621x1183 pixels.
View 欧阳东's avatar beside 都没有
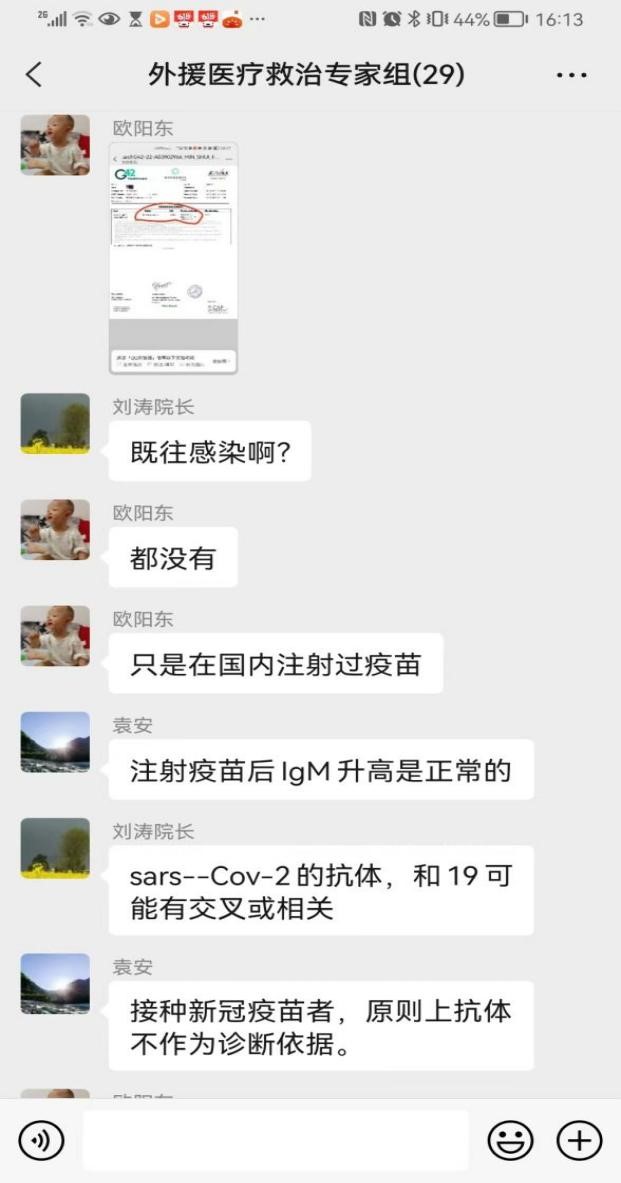coord(55,530)
